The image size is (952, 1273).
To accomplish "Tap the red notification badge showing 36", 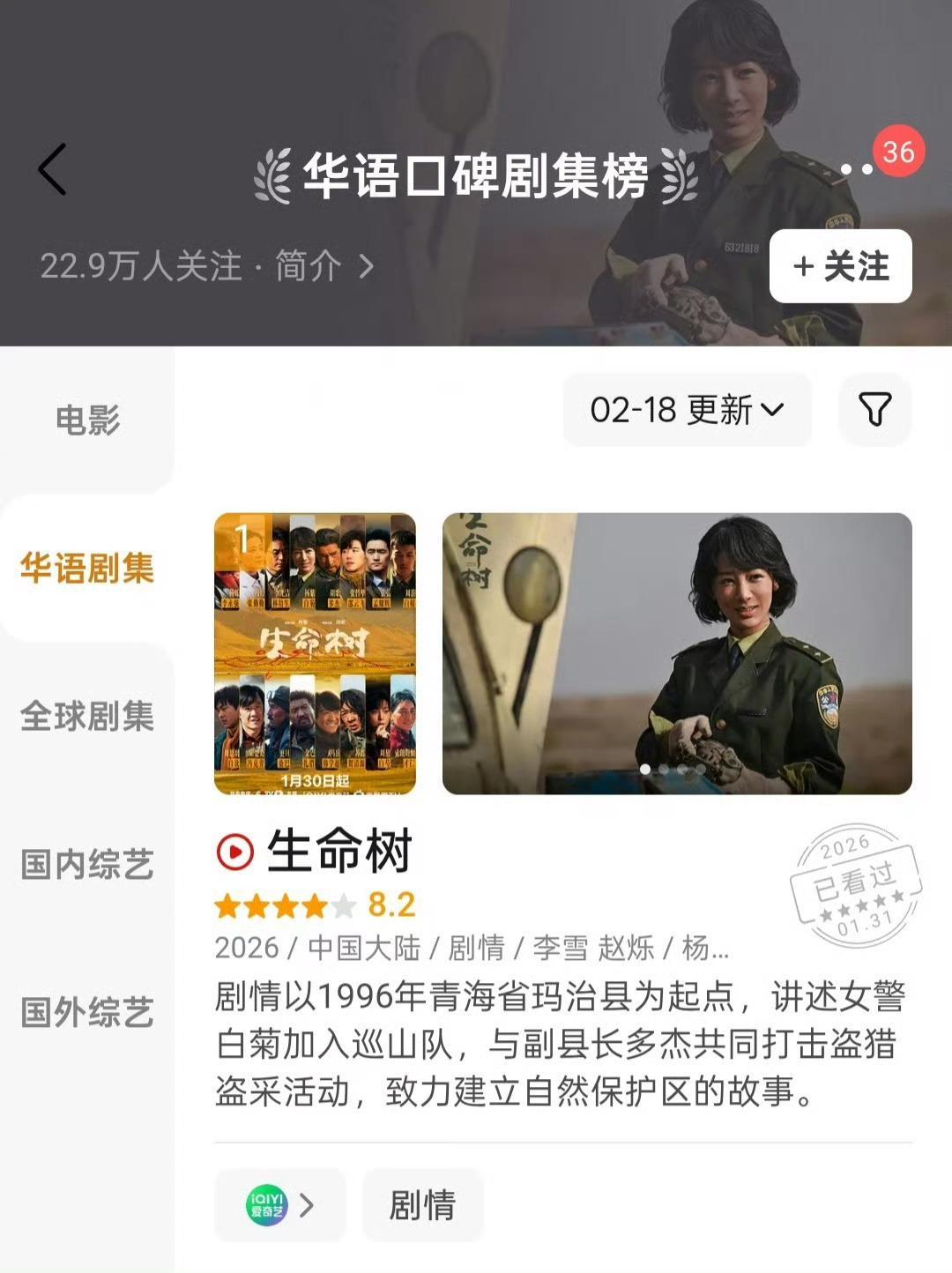I will (897, 152).
